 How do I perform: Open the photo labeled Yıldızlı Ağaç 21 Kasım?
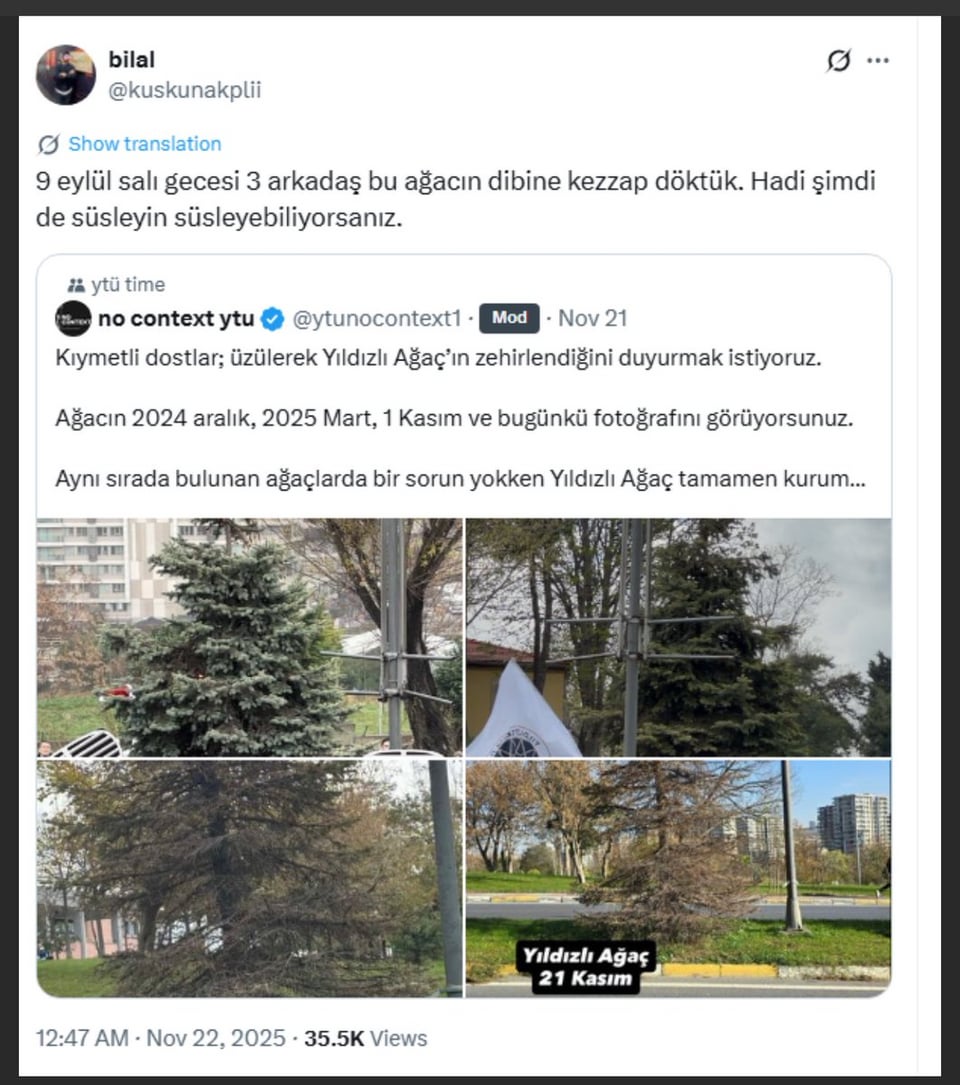678,878
